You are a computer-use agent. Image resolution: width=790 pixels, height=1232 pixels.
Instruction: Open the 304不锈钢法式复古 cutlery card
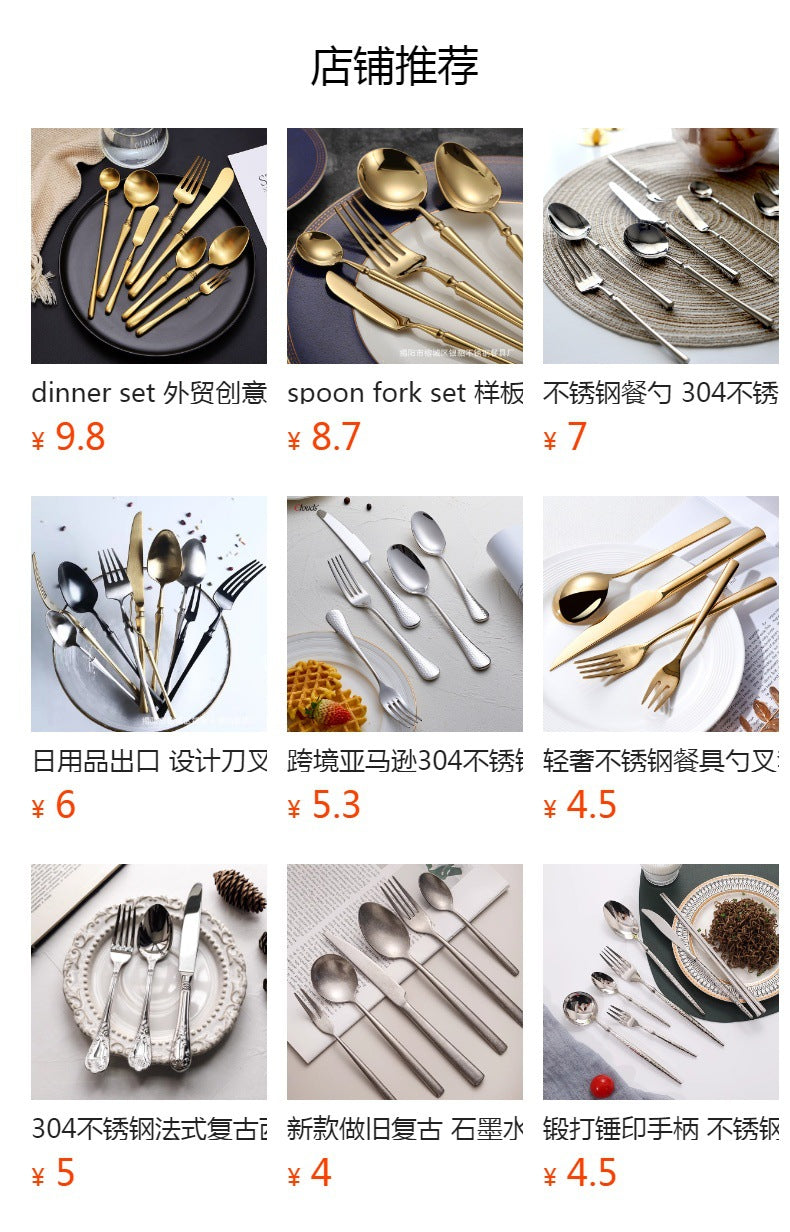click(149, 982)
